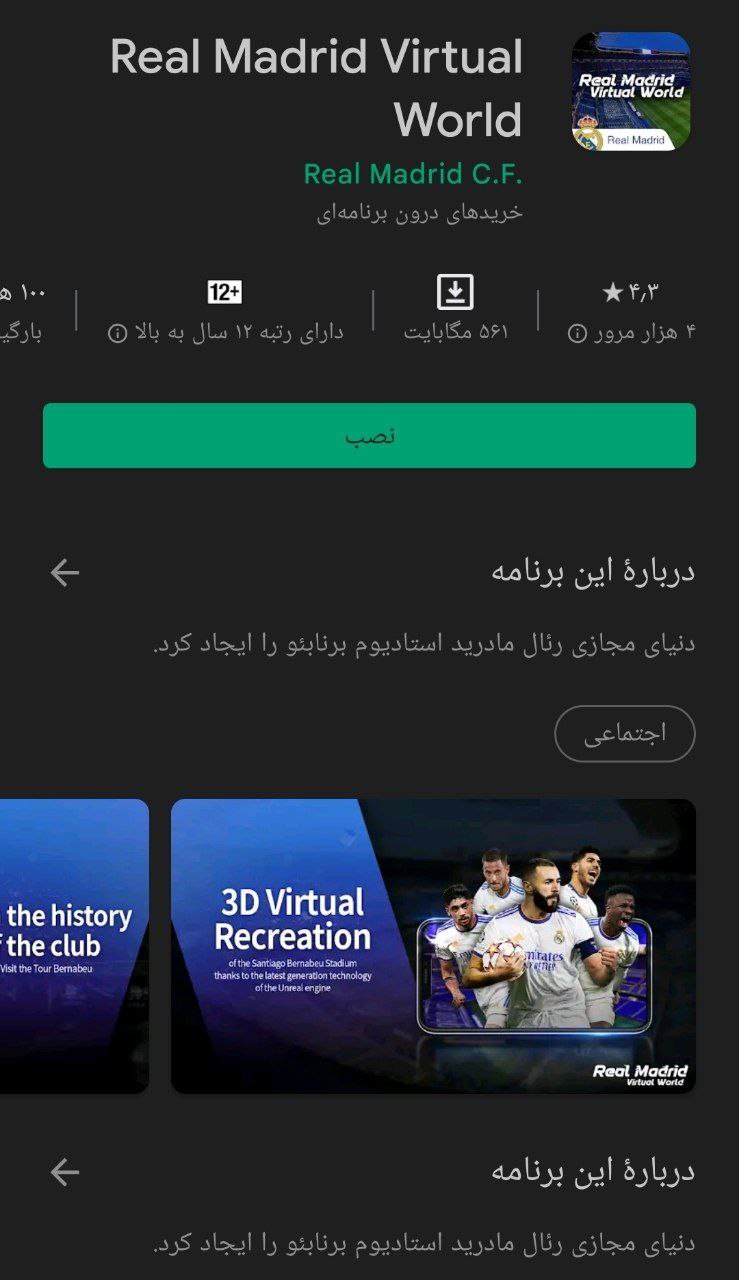Viewport: 739px width, 1280px height.
Task: Open the Real Madrid C.F. developer page
Action: tap(412, 173)
